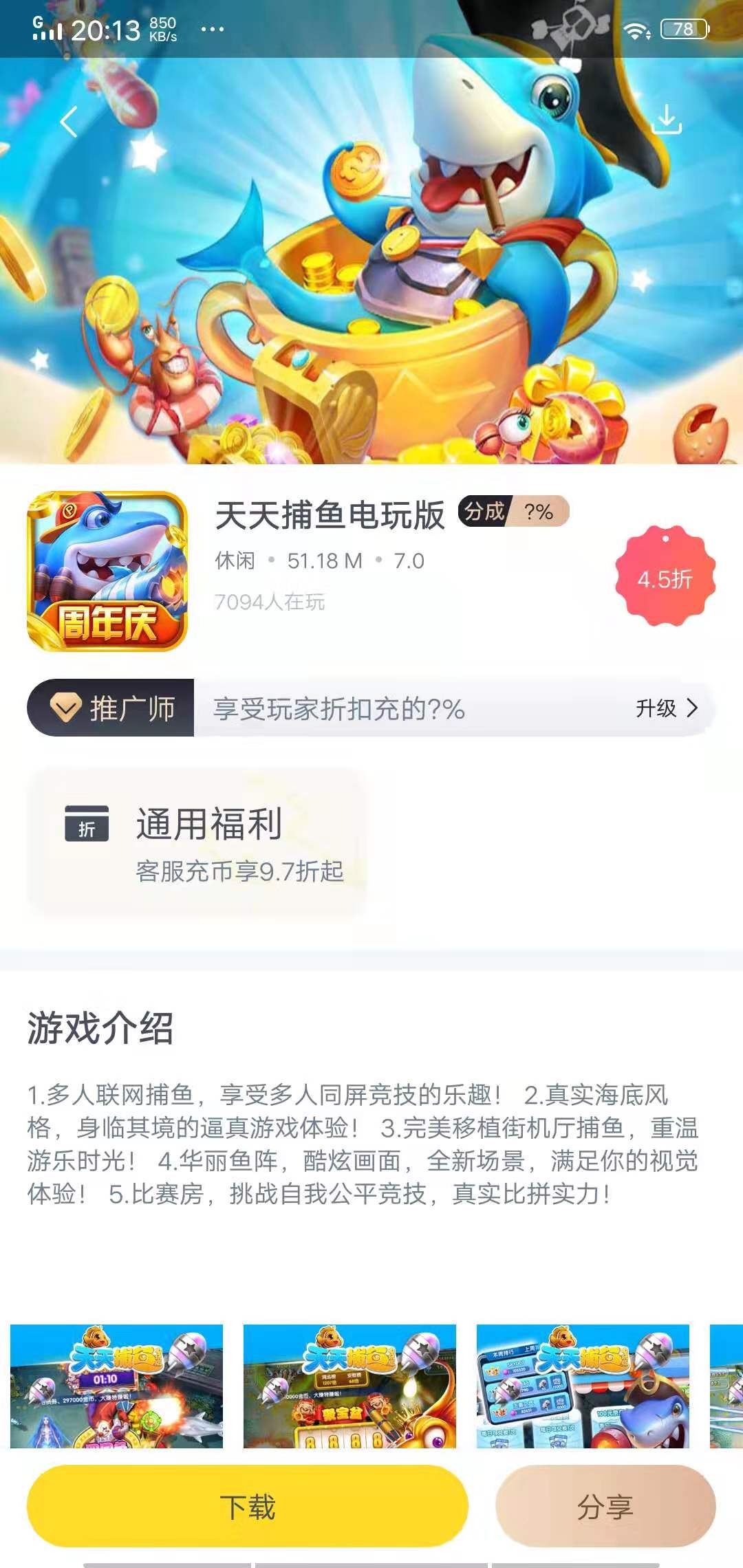Tap the 推广师 promoter badge icon
The image size is (743, 1568).
pyautogui.click(x=67, y=706)
